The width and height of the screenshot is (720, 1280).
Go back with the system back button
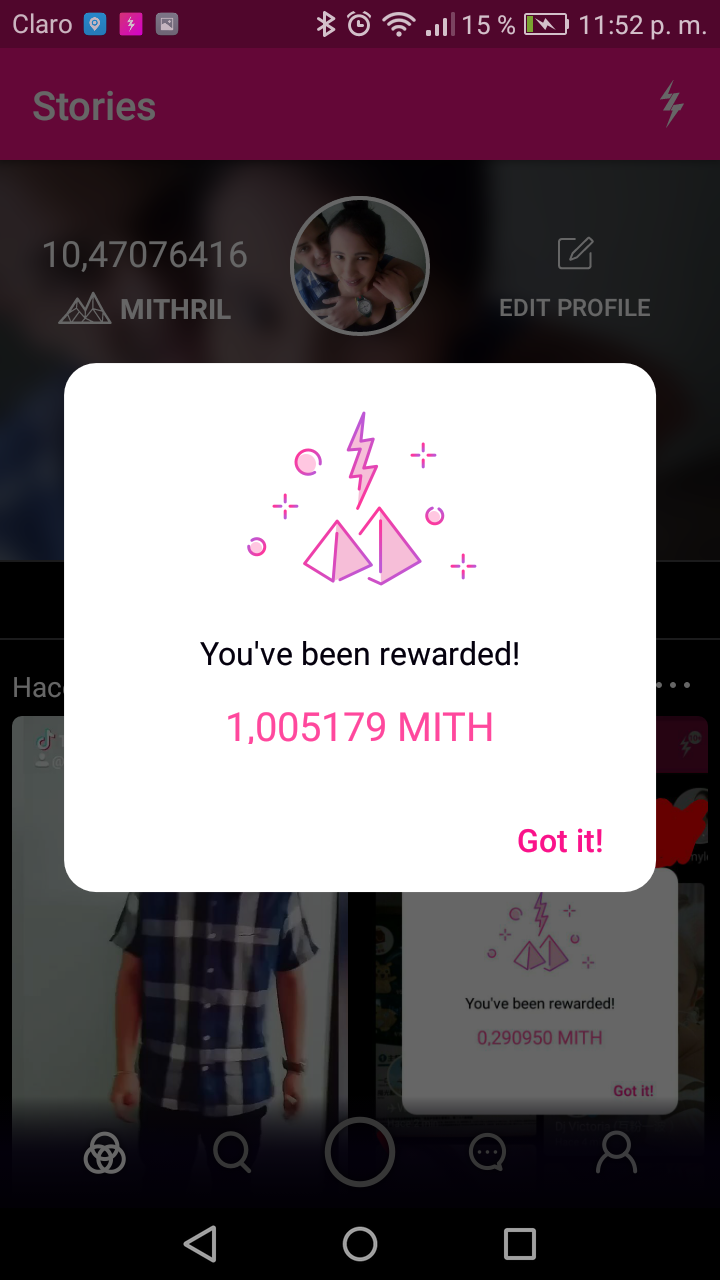pyautogui.click(x=200, y=1244)
